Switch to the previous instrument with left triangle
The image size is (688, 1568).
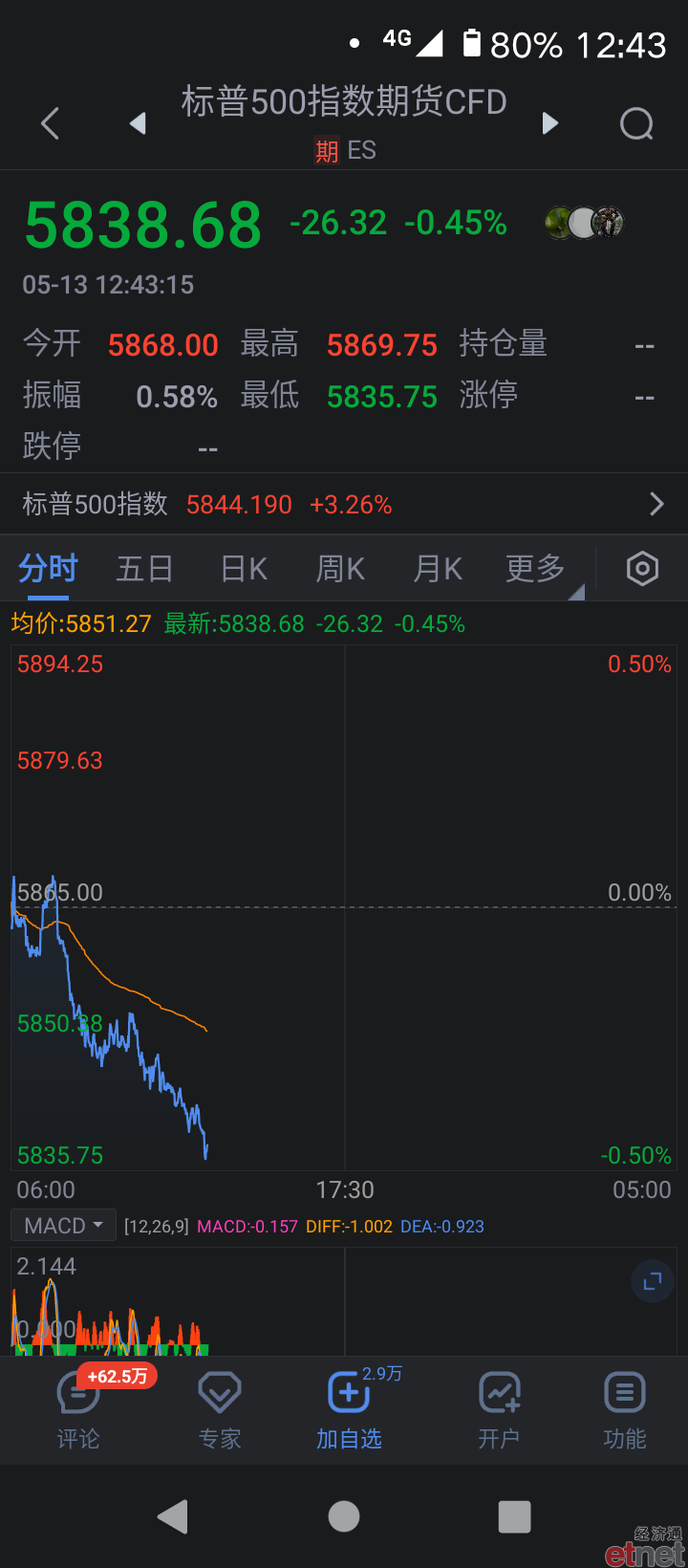139,123
